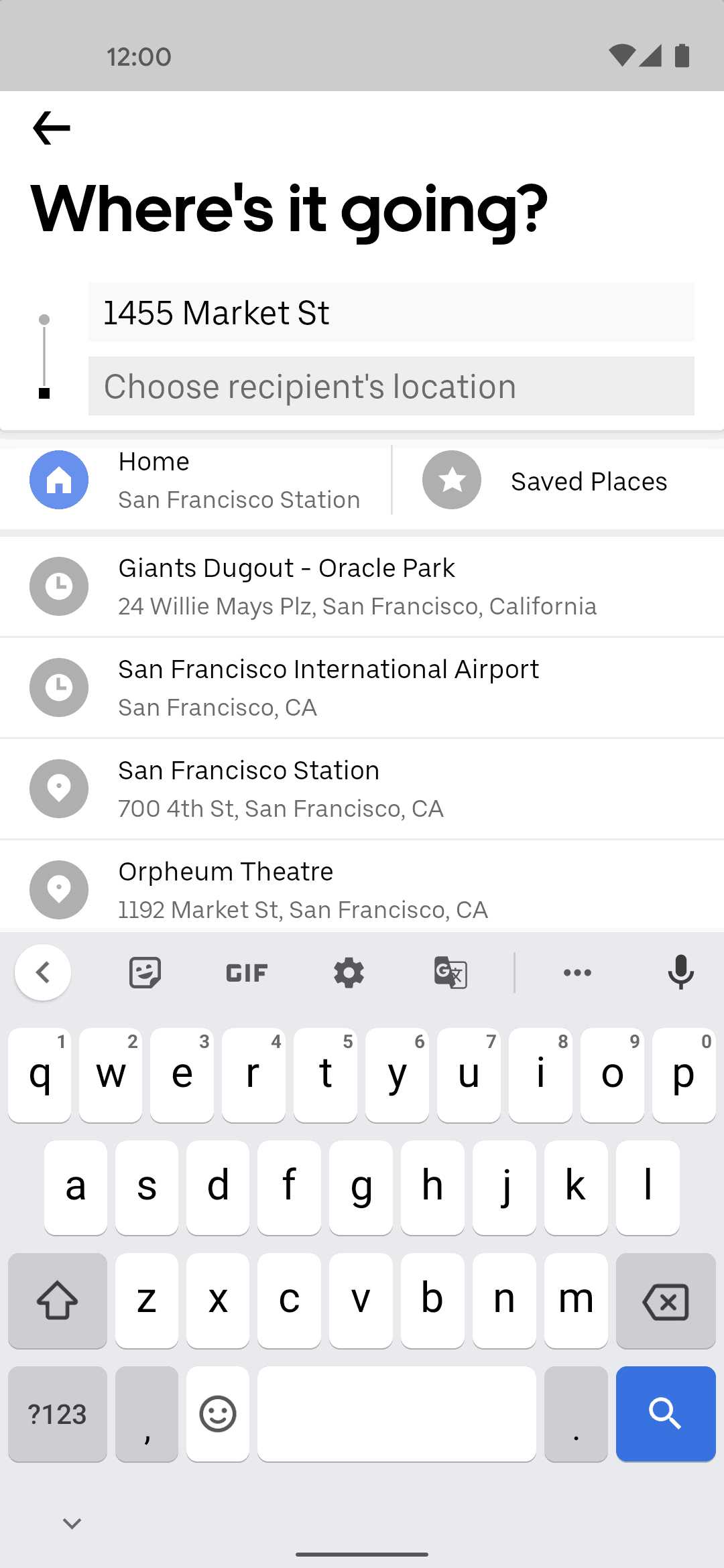Open Saved Places
724x1568 pixels.
(556, 481)
